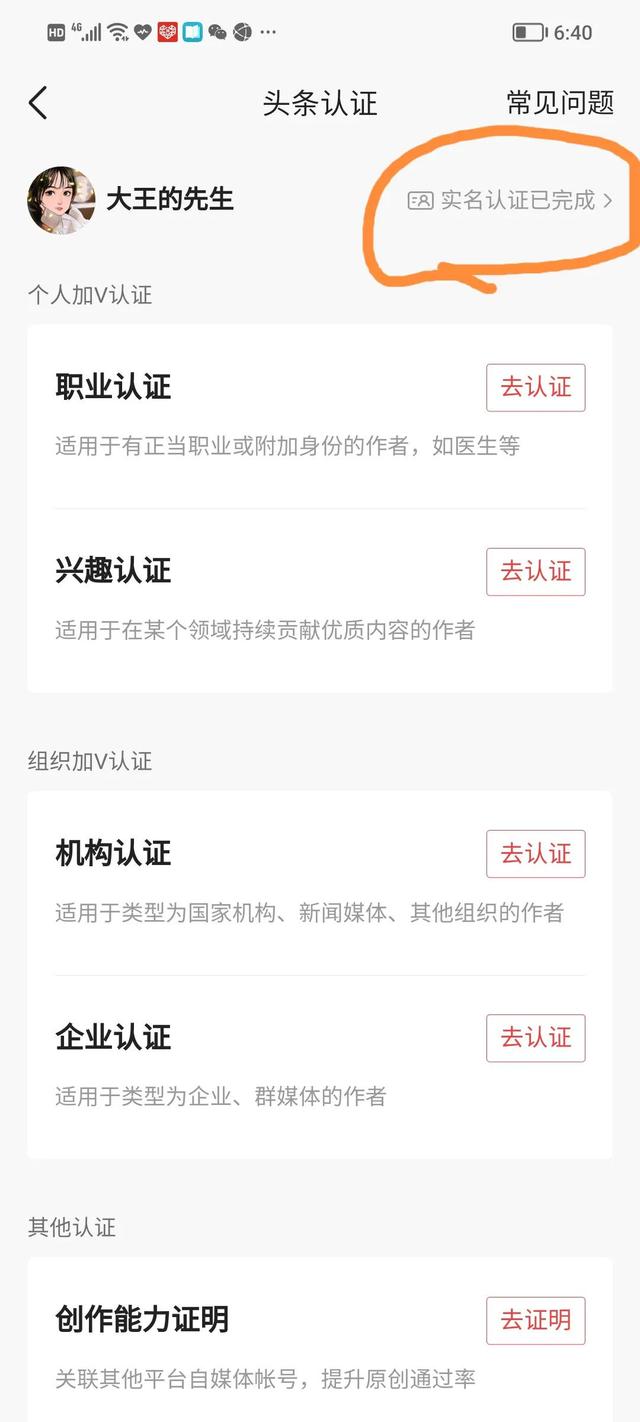Go back using the top-left arrow

[x=38, y=103]
